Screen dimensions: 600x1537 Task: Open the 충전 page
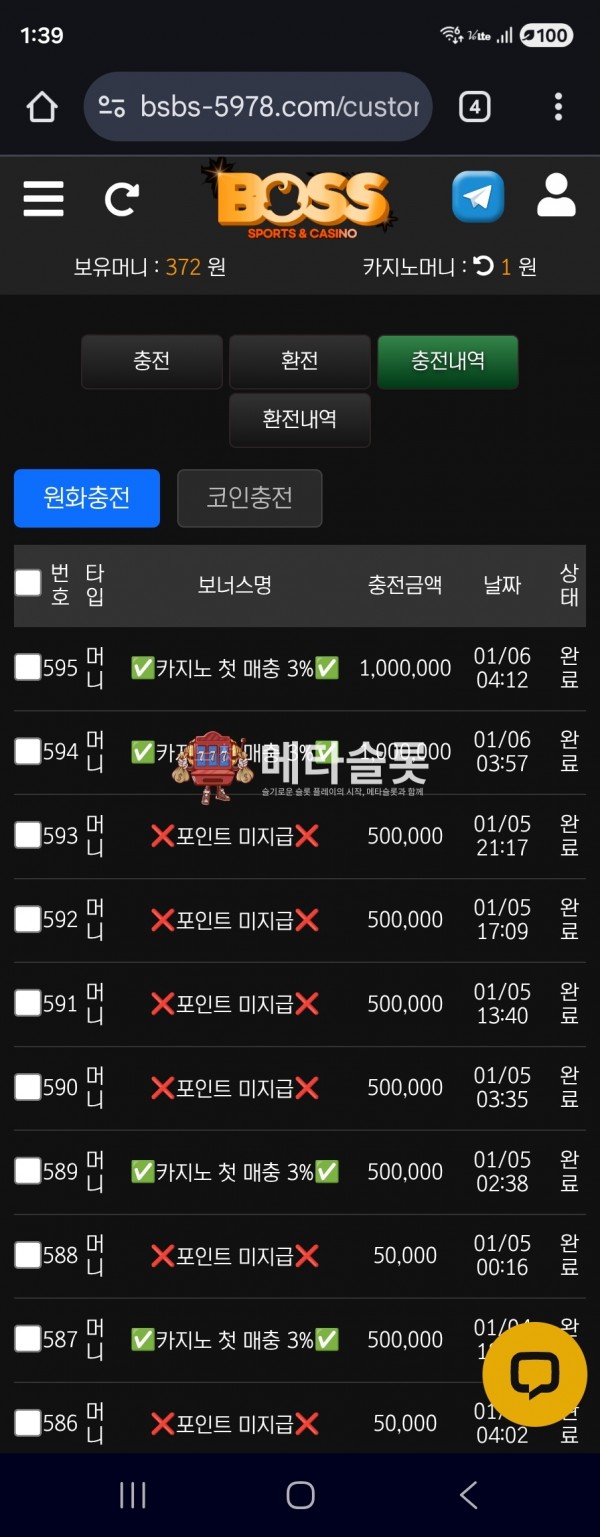151,361
